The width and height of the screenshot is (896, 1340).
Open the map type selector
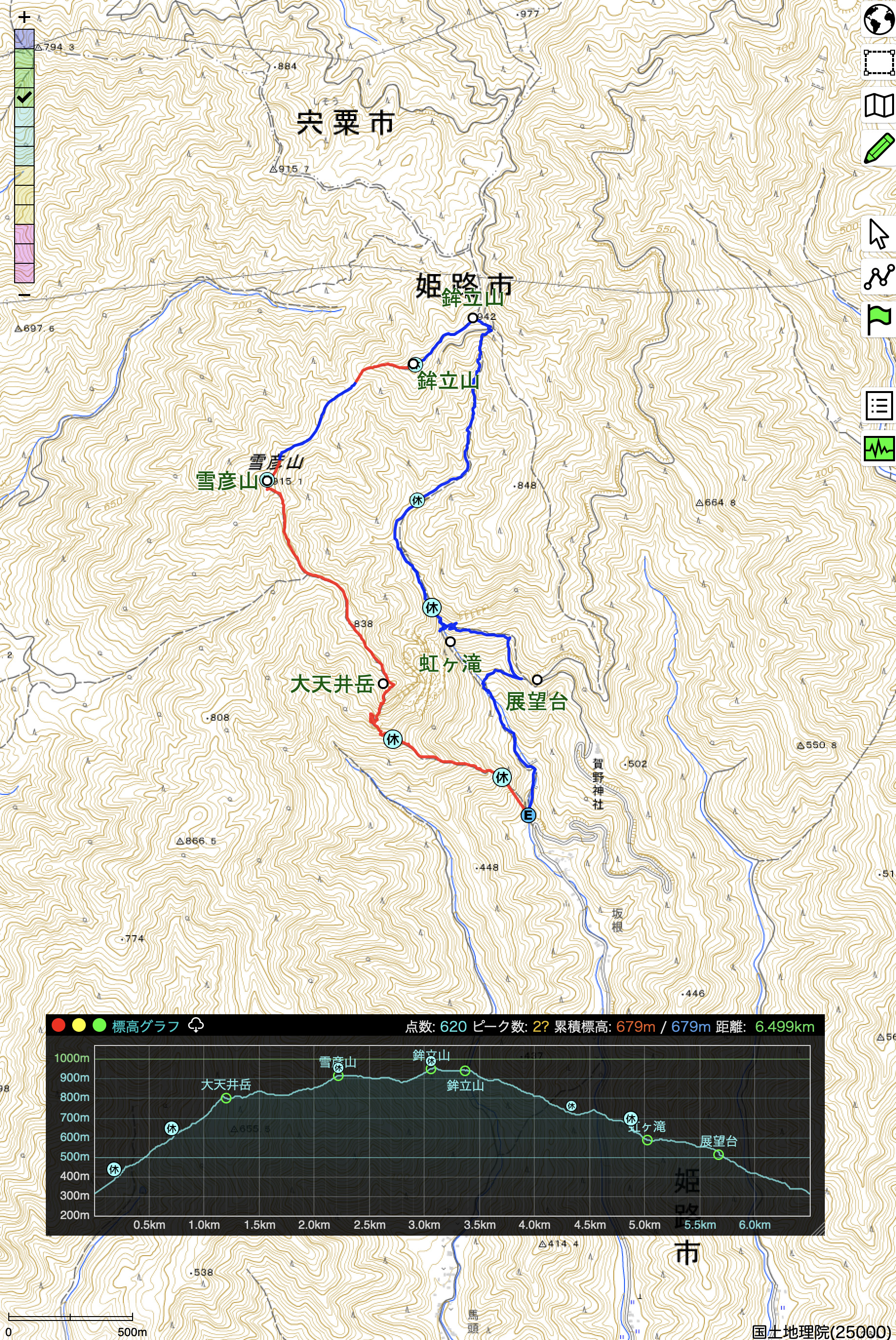[878, 106]
